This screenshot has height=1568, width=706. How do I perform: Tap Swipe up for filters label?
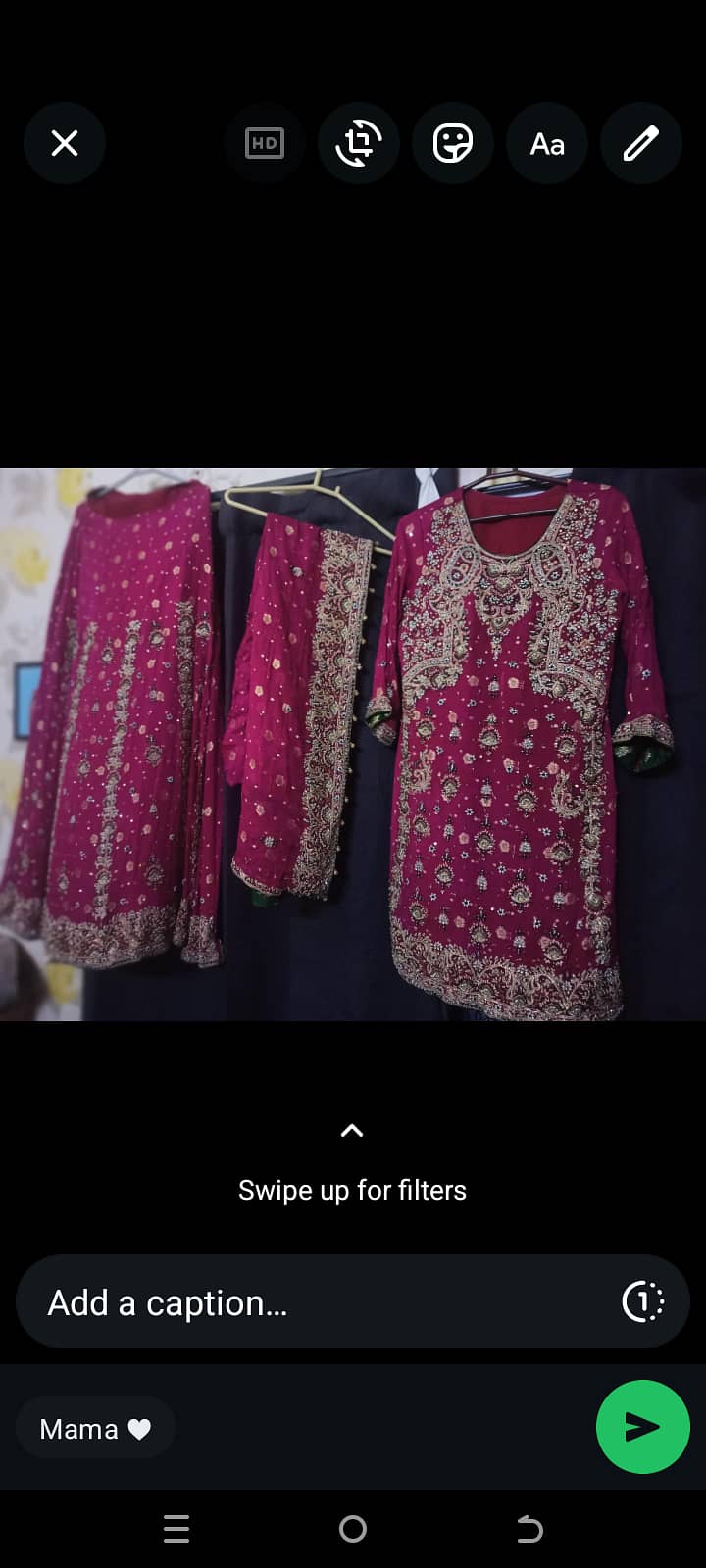tap(351, 1189)
